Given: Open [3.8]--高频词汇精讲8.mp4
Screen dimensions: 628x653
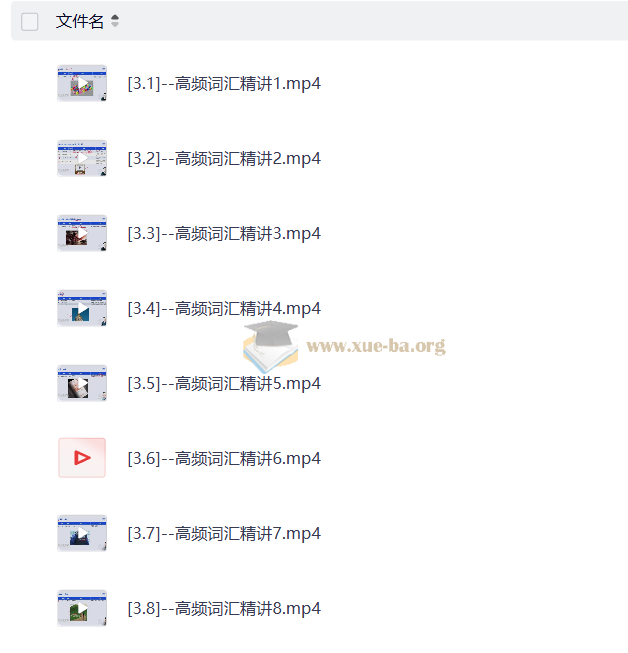Looking at the screenshot, I should 224,608.
